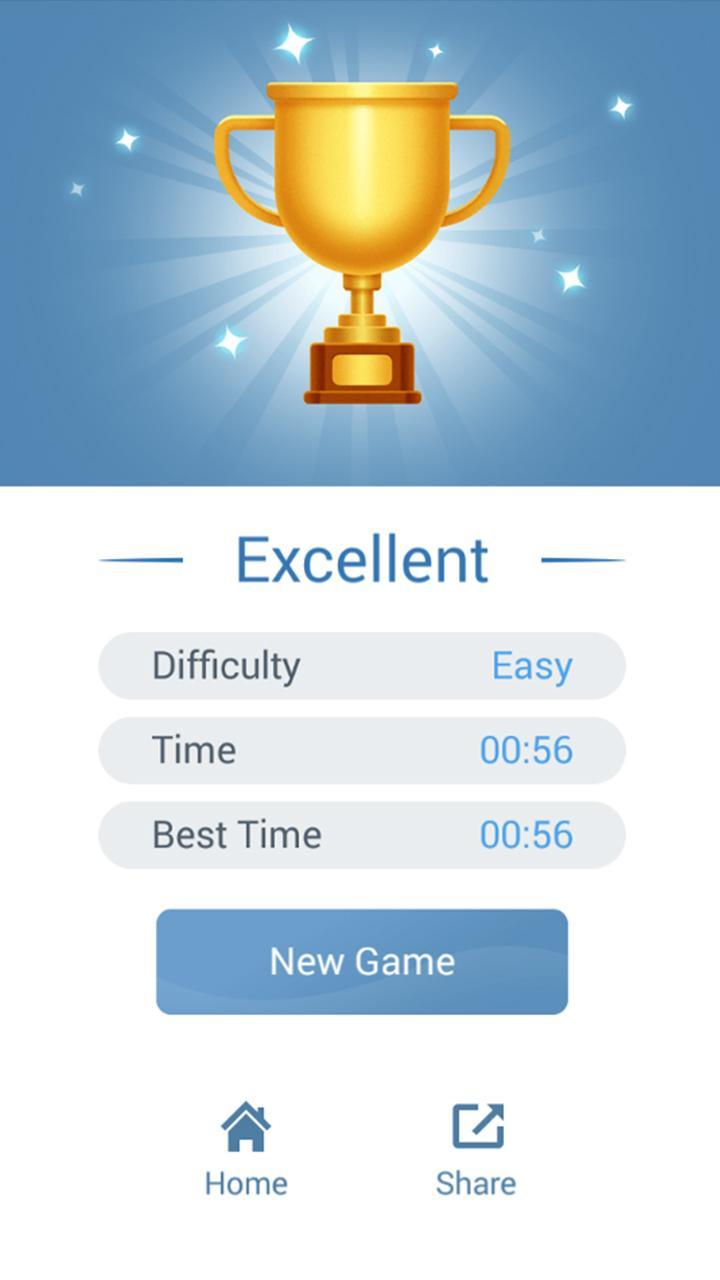Select the house symbol above Home label
This screenshot has width=720, height=1280.
pos(245,1128)
